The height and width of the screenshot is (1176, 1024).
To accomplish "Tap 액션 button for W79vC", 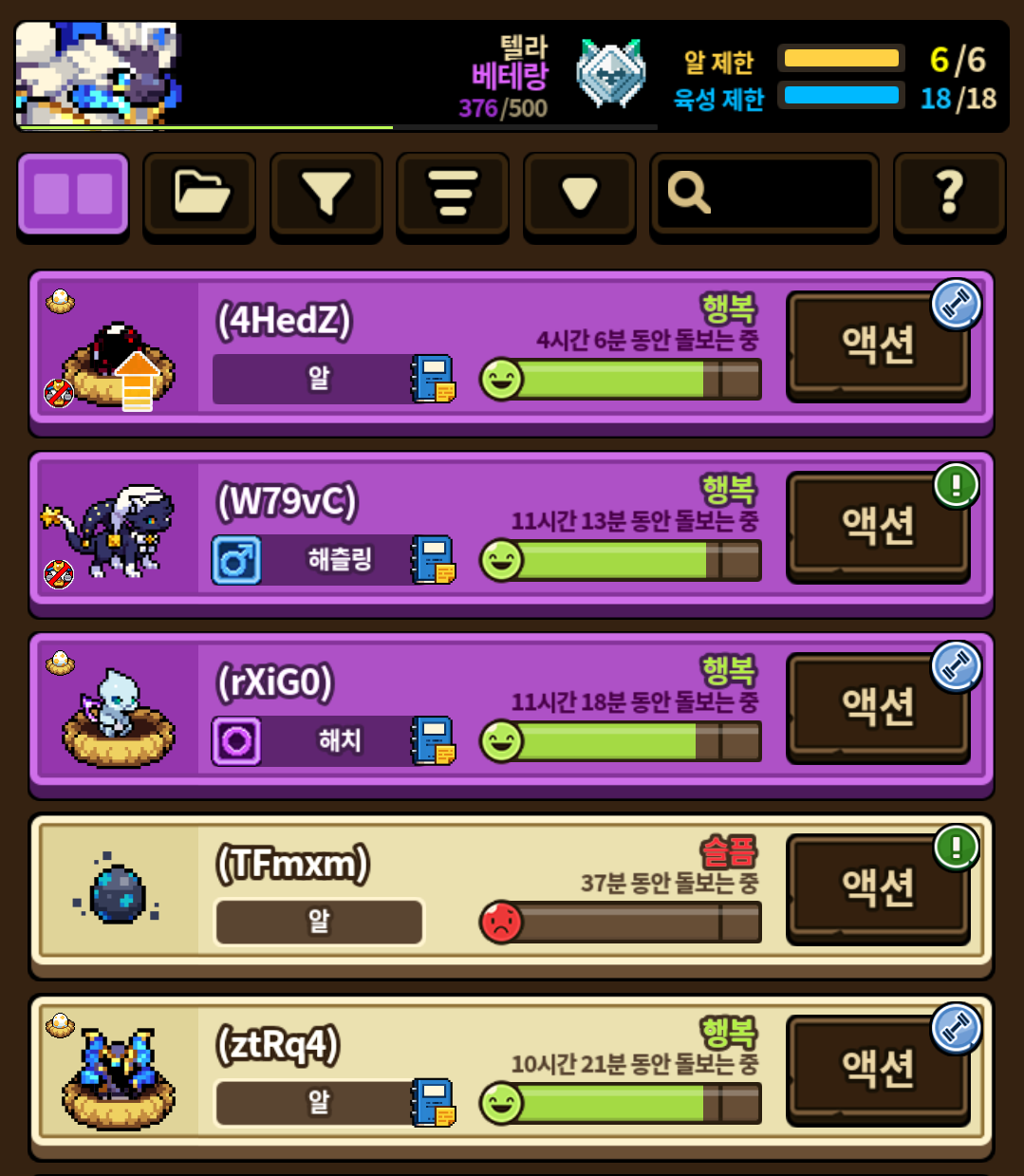I will pos(879,526).
